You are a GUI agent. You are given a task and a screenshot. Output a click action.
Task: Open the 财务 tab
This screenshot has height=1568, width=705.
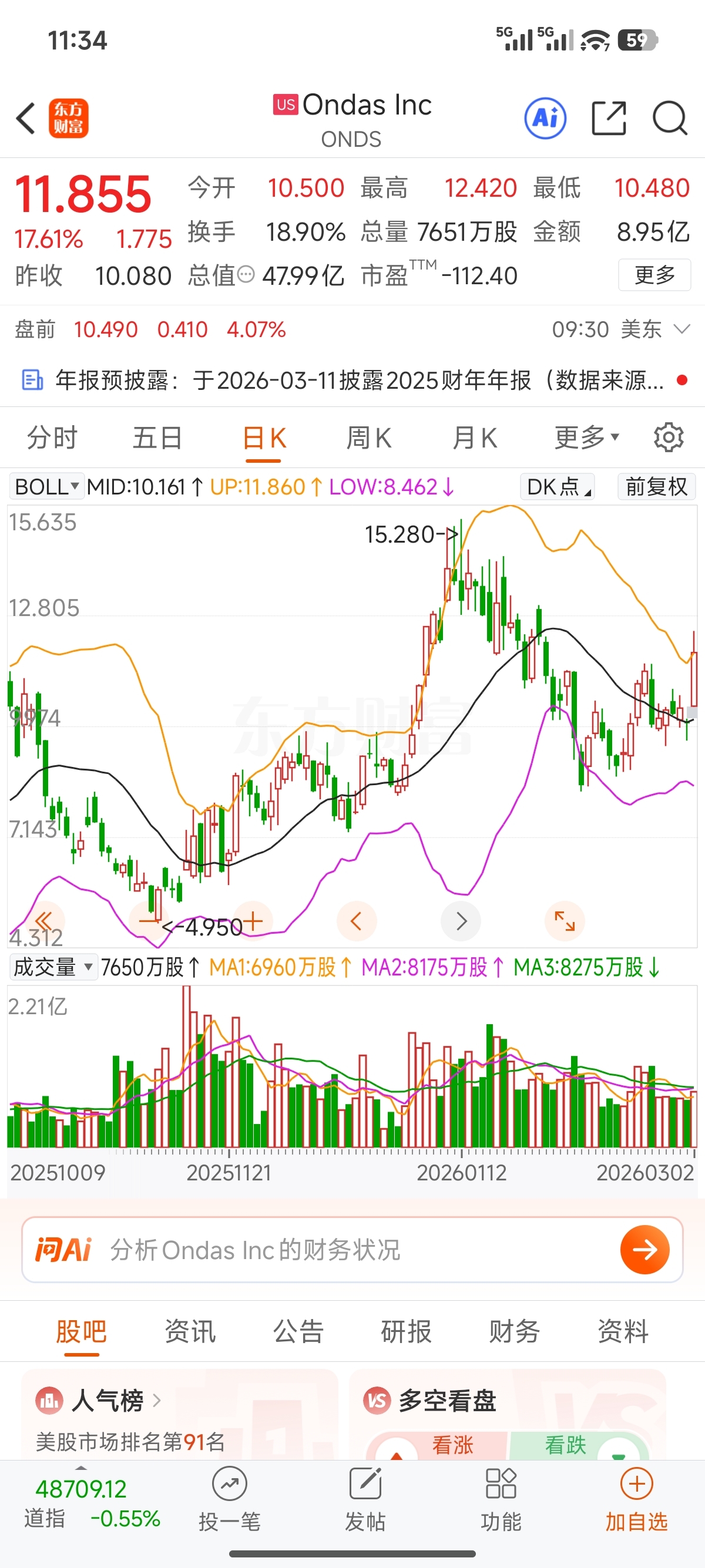tap(515, 1331)
